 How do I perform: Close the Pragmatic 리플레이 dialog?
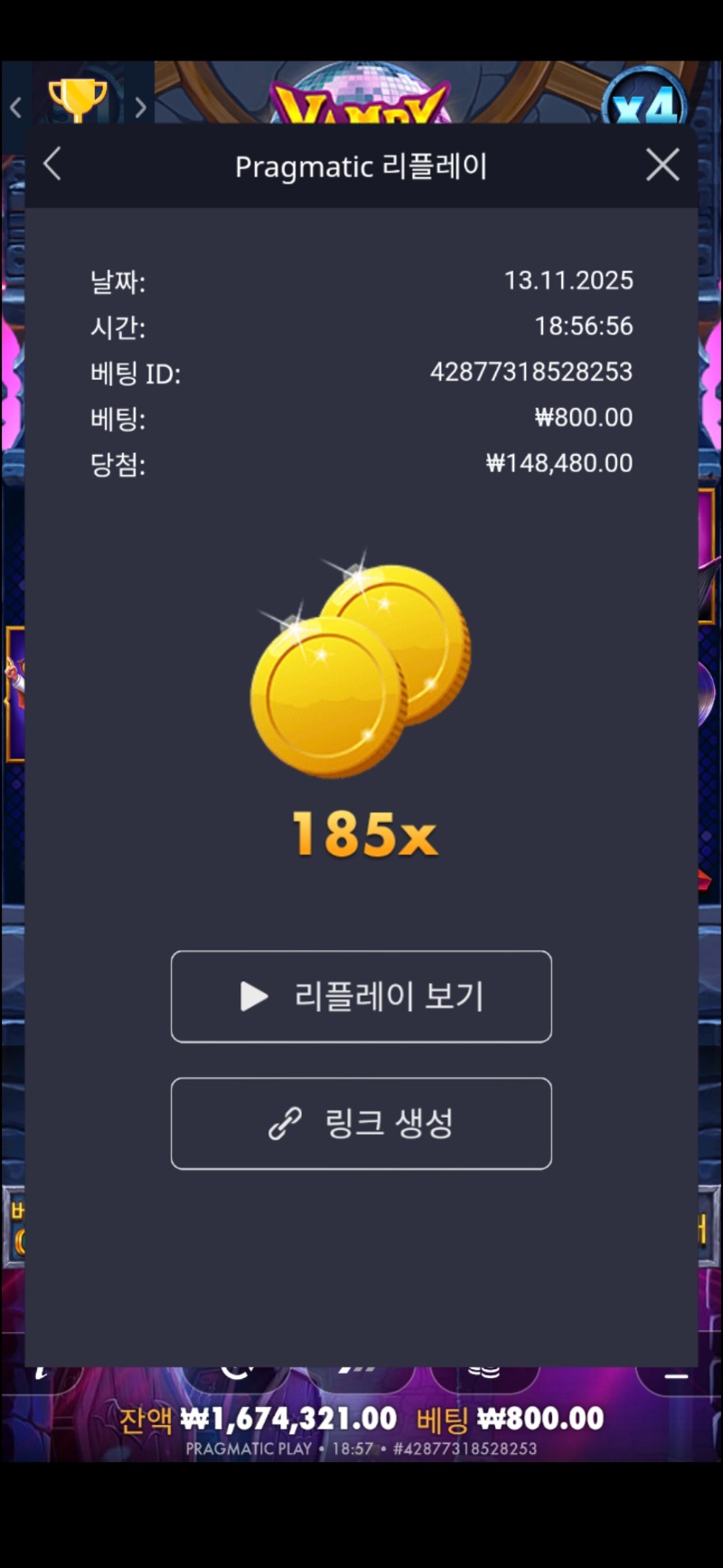pos(662,165)
